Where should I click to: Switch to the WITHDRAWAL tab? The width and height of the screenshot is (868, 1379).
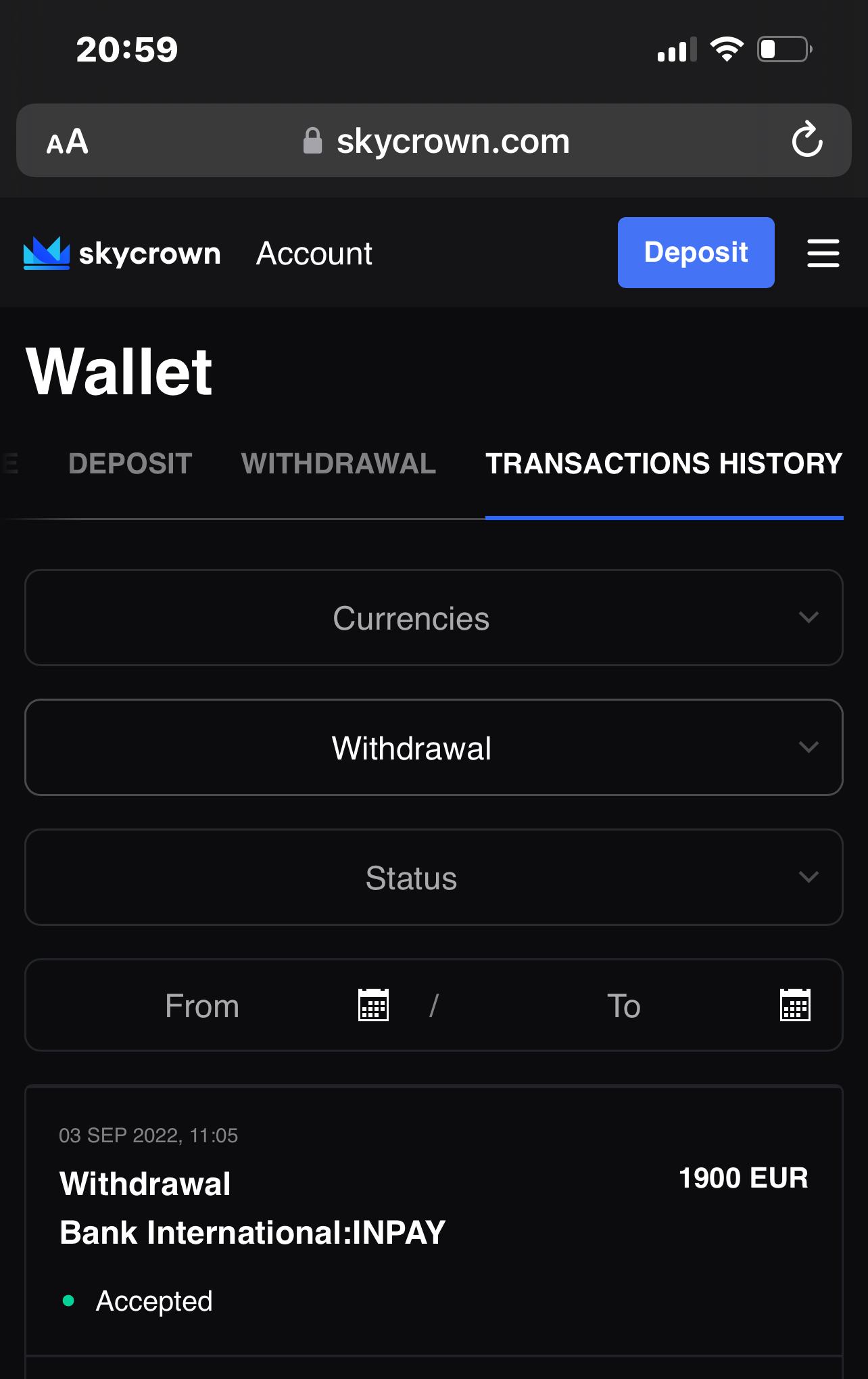339,464
